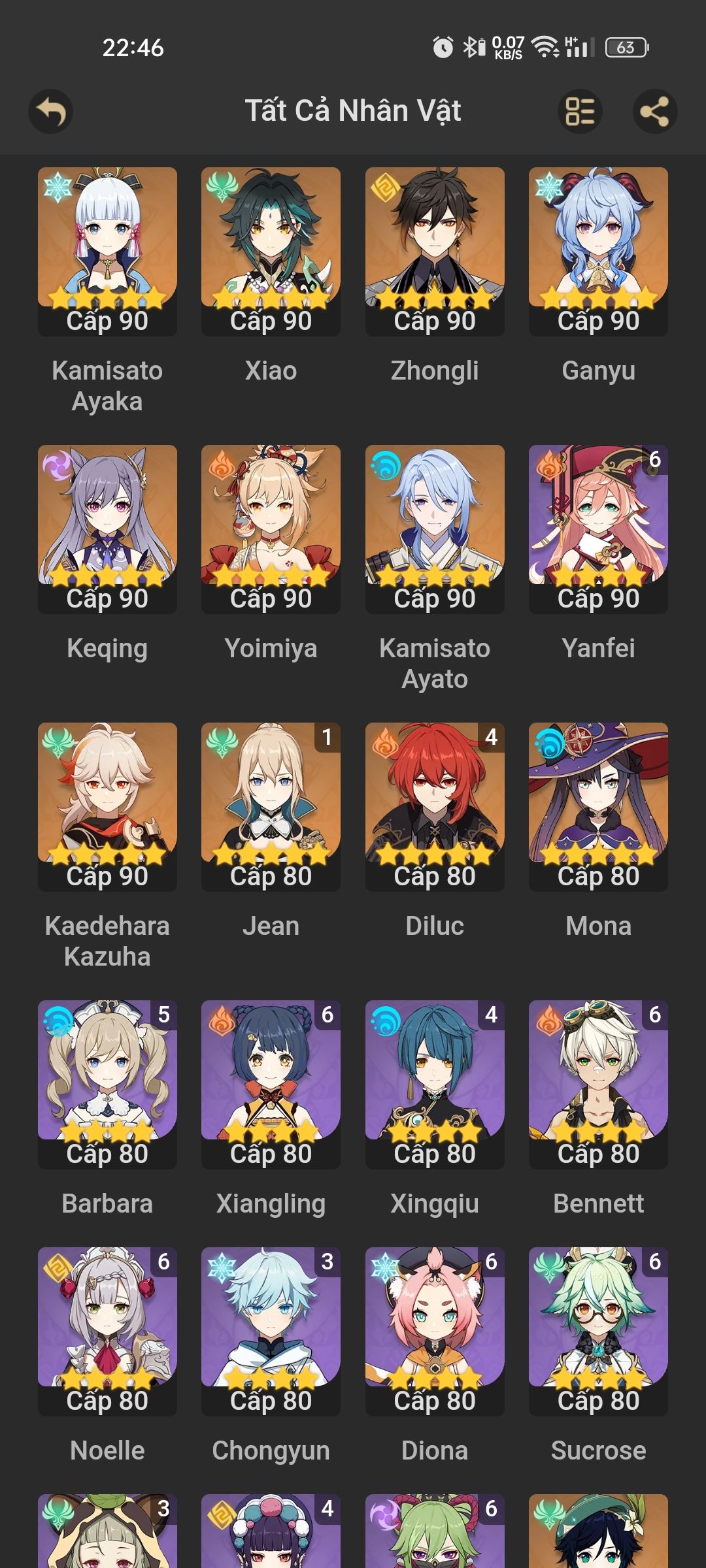Viewport: 706px width, 1568px height.
Task: Tap the Pyro element icon on Yoimiya's card
Action: (220, 465)
